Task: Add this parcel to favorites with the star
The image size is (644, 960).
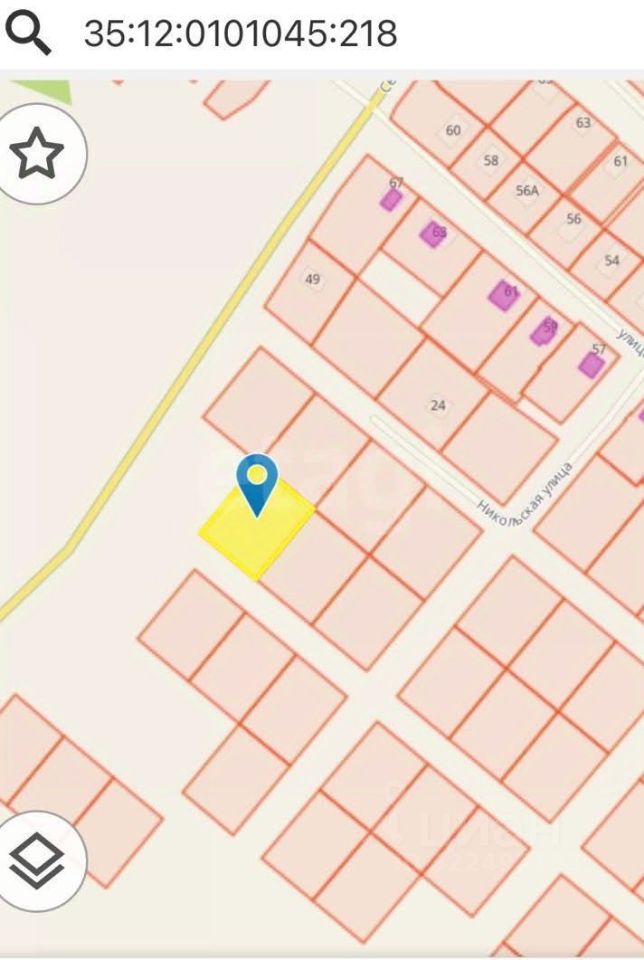Action: point(37,153)
